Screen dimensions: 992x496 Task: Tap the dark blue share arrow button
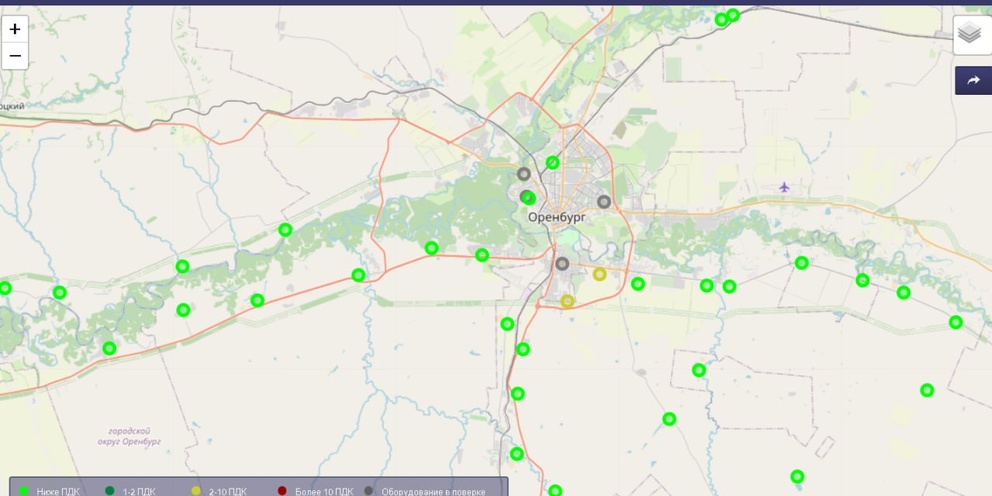tap(972, 81)
